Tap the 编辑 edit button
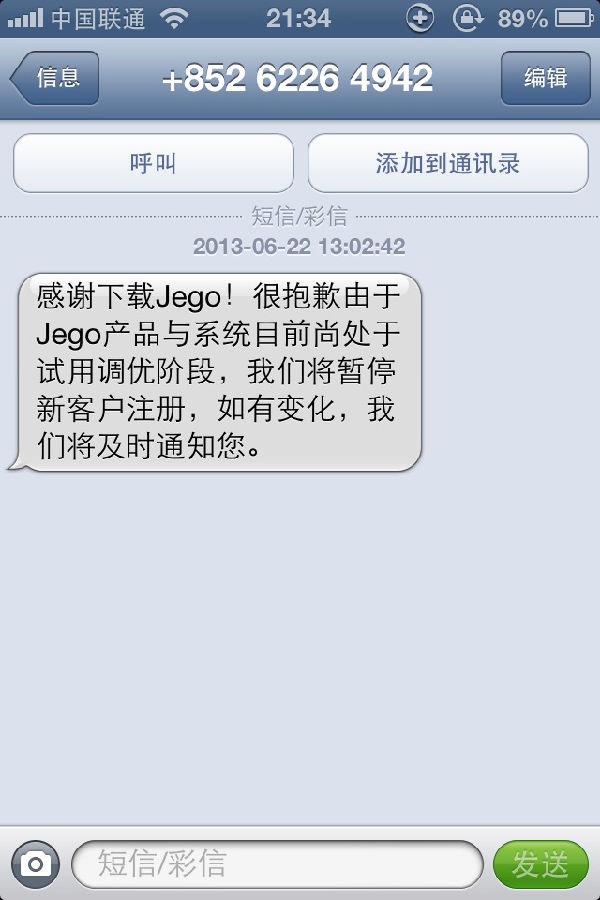 545,78
